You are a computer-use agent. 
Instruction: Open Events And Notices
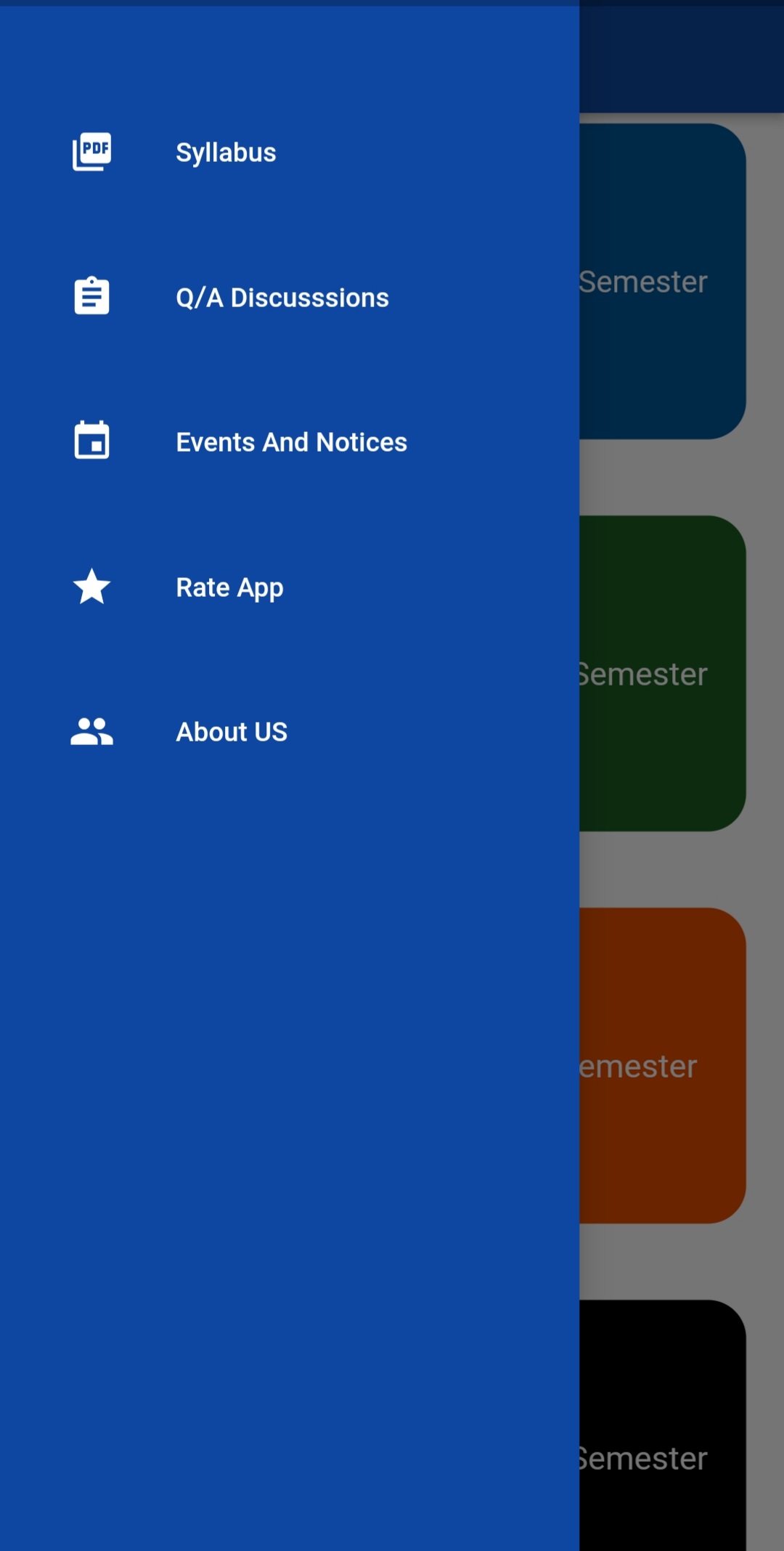[291, 442]
